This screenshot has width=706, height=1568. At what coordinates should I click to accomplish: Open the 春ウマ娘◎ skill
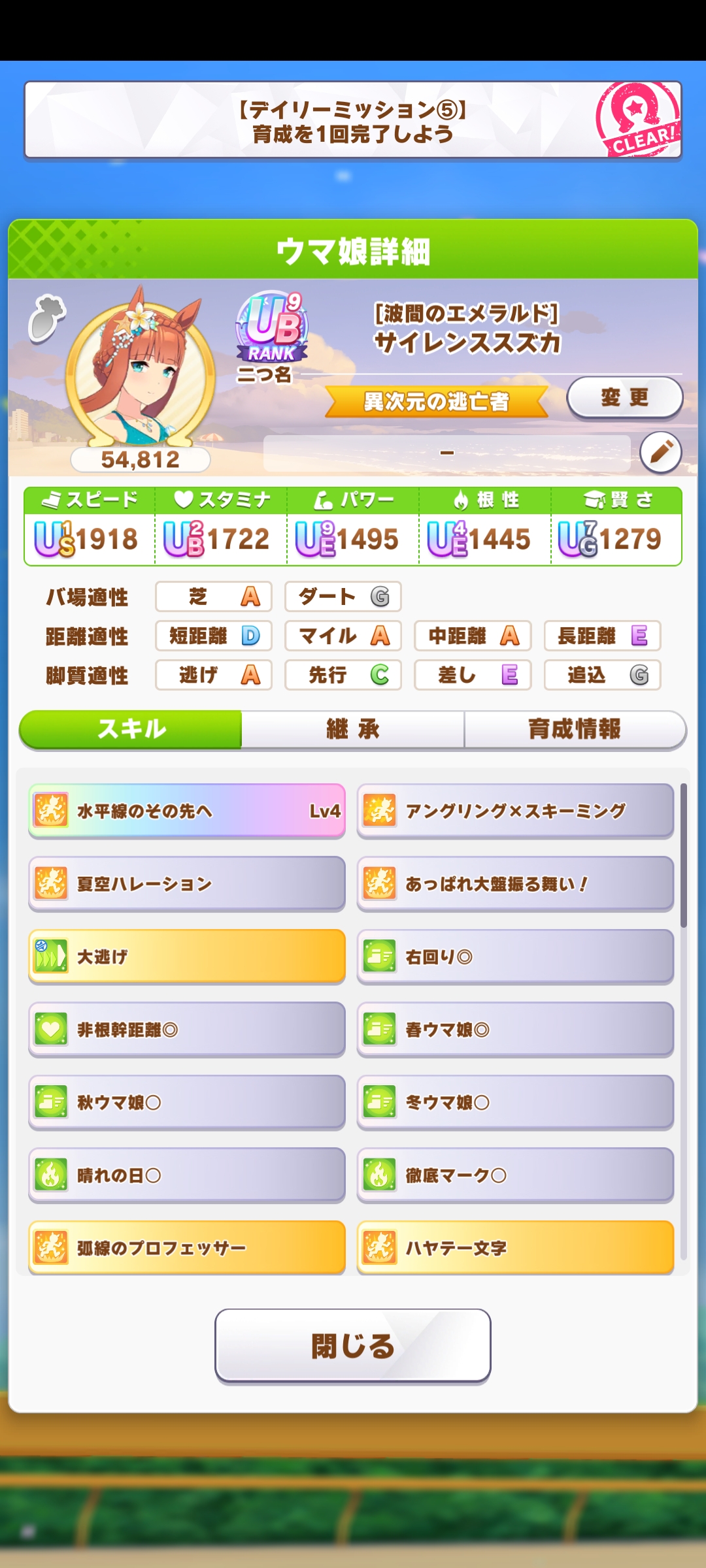click(x=515, y=1030)
